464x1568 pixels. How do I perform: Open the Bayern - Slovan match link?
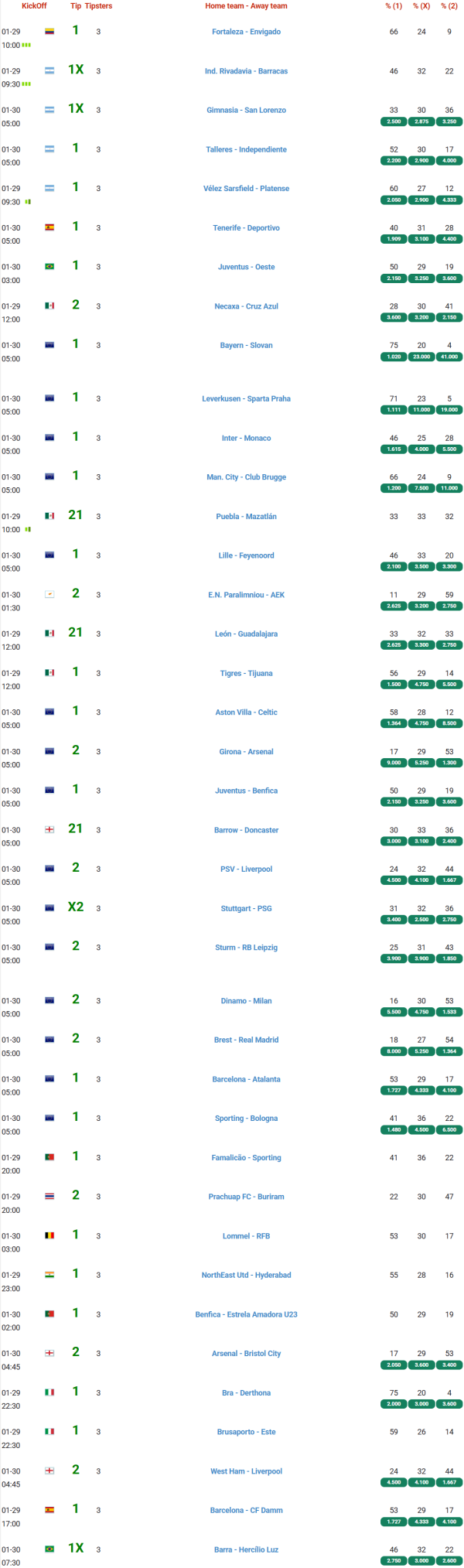[246, 345]
